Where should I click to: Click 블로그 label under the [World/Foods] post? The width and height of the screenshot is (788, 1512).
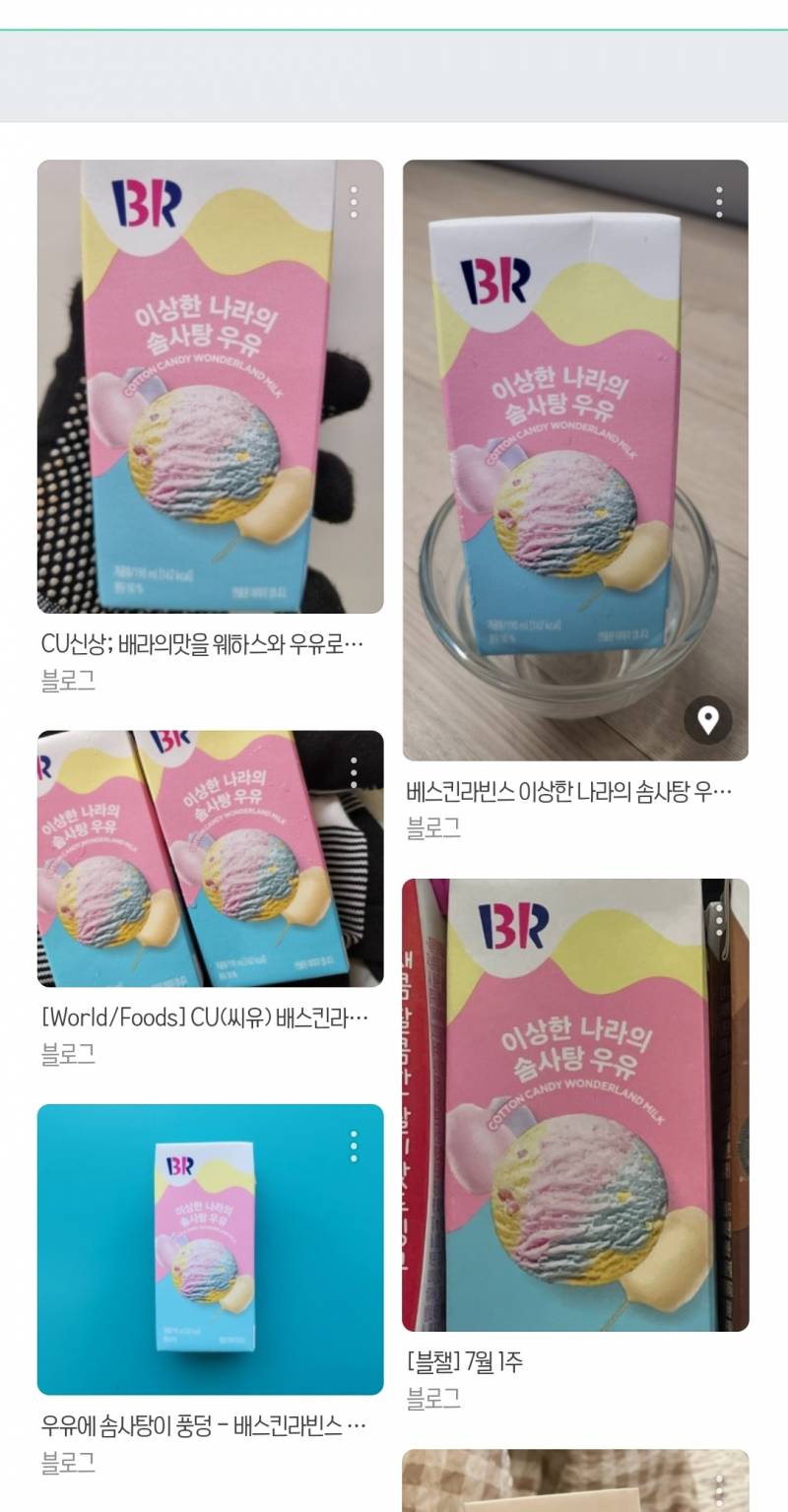pyautogui.click(x=69, y=1052)
